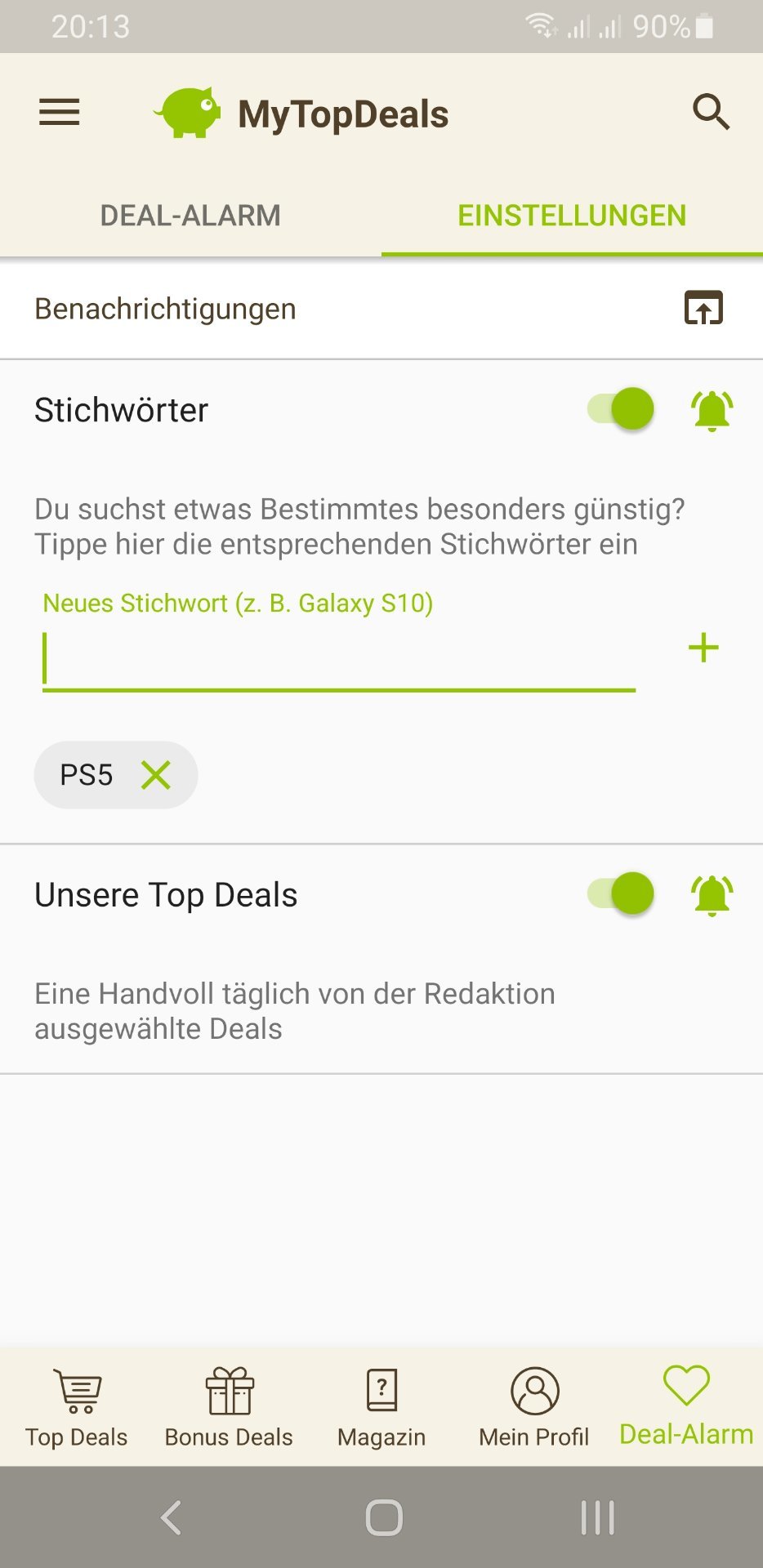The height and width of the screenshot is (1568, 763).
Task: Remove the PS5 keyword chip
Action: (x=156, y=775)
